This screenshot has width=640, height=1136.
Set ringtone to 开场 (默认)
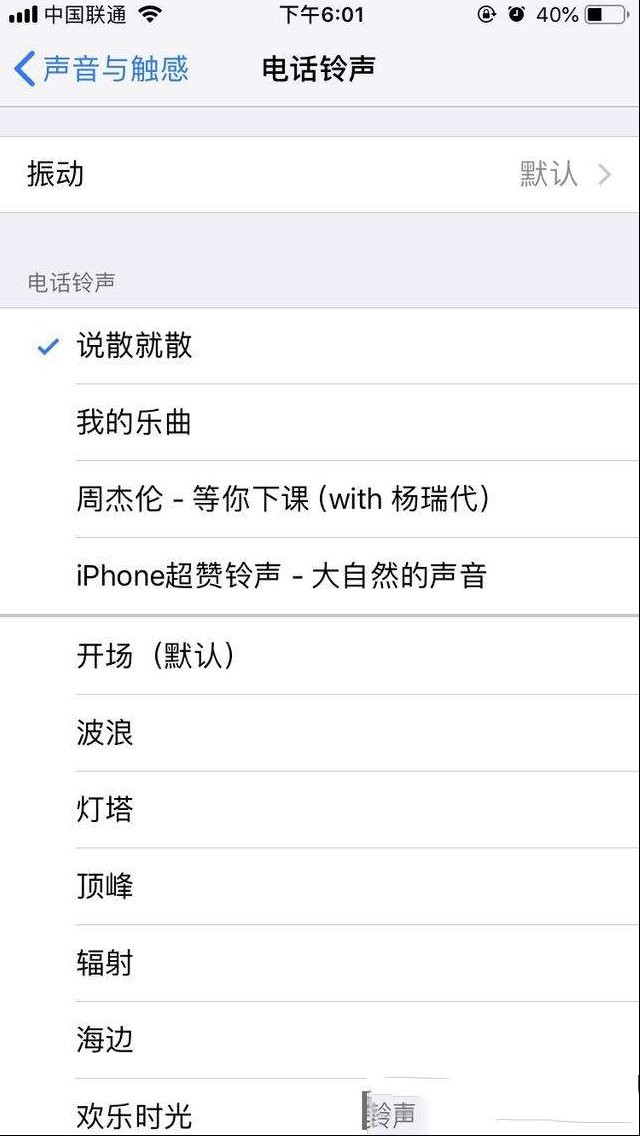click(320, 656)
